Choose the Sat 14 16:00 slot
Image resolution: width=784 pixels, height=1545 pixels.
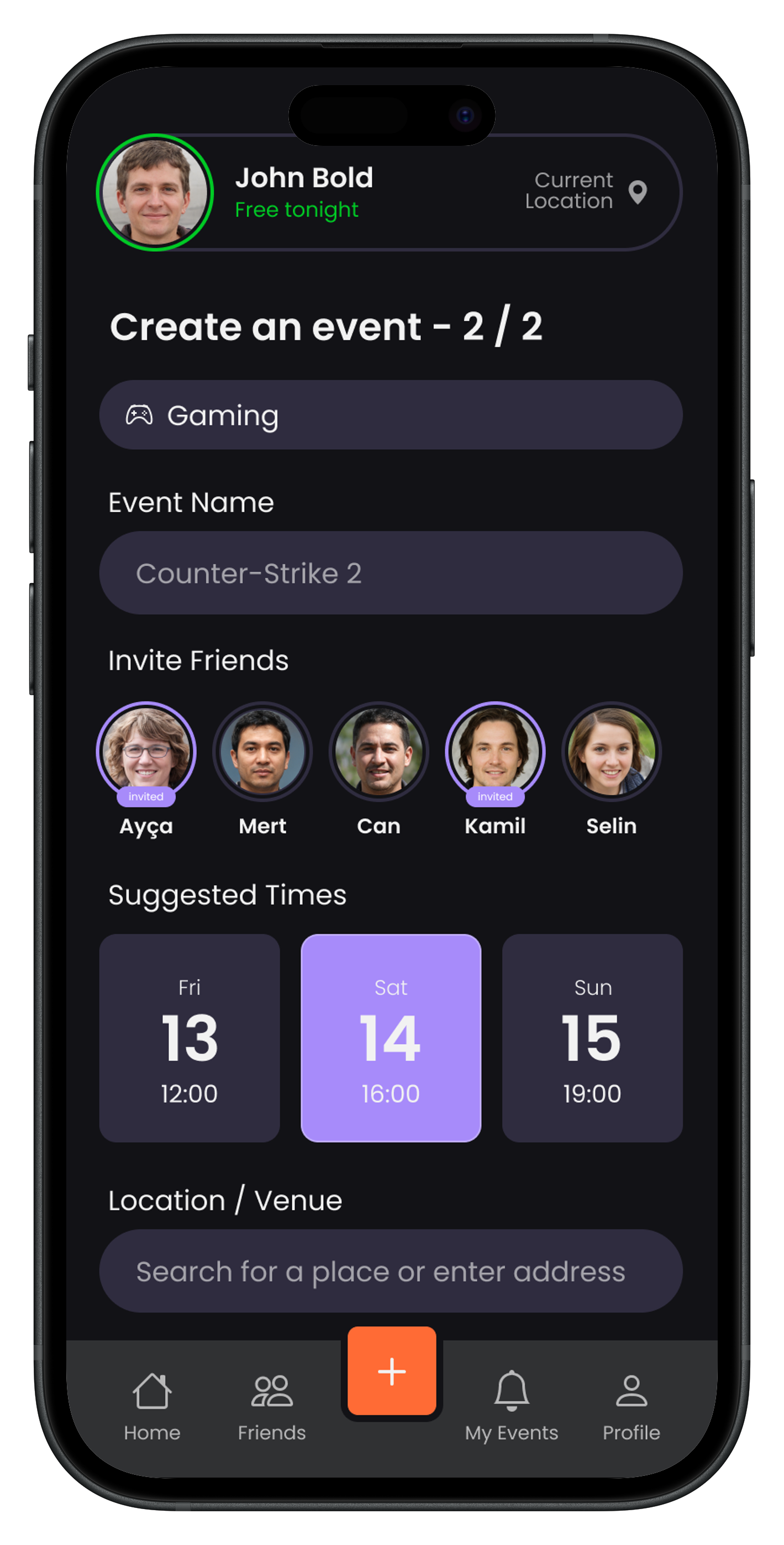coord(391,1038)
